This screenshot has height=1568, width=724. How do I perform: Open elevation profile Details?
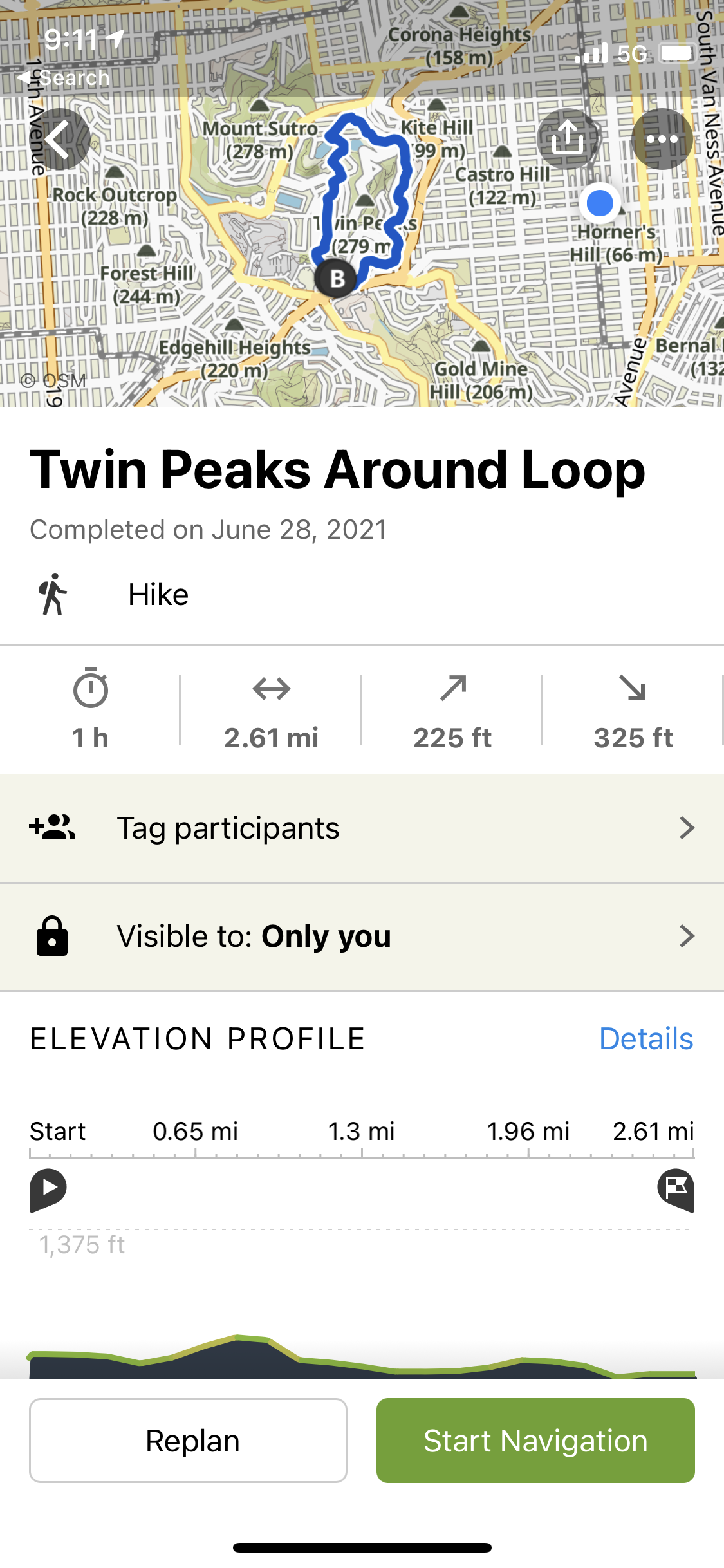646,1038
